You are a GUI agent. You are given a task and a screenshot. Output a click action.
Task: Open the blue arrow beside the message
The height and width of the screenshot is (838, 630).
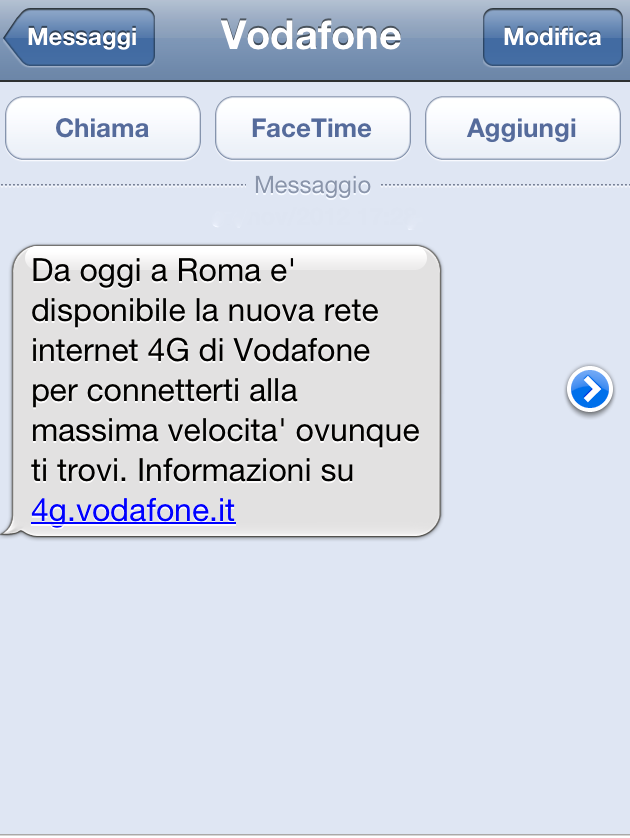[589, 390]
